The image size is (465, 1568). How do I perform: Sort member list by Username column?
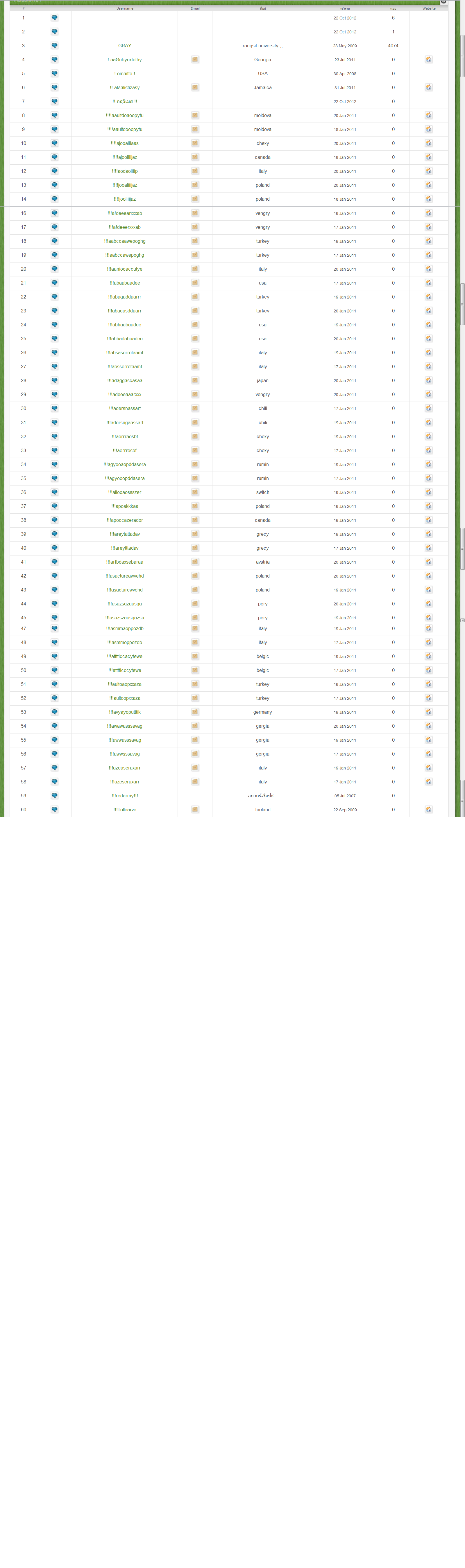coord(124,8)
